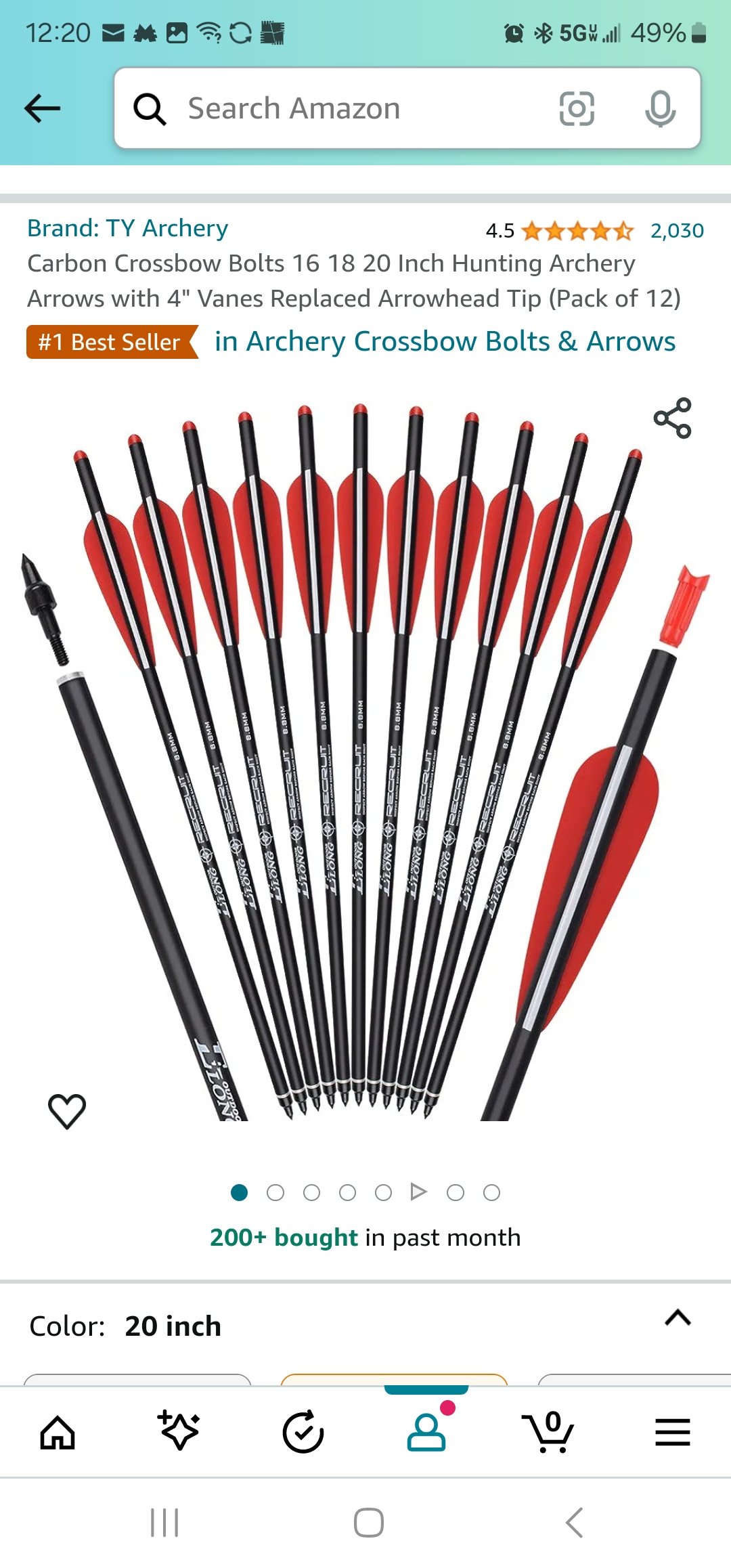Start voice search with the microphone
Image resolution: width=731 pixels, height=1568 pixels.
pos(660,108)
